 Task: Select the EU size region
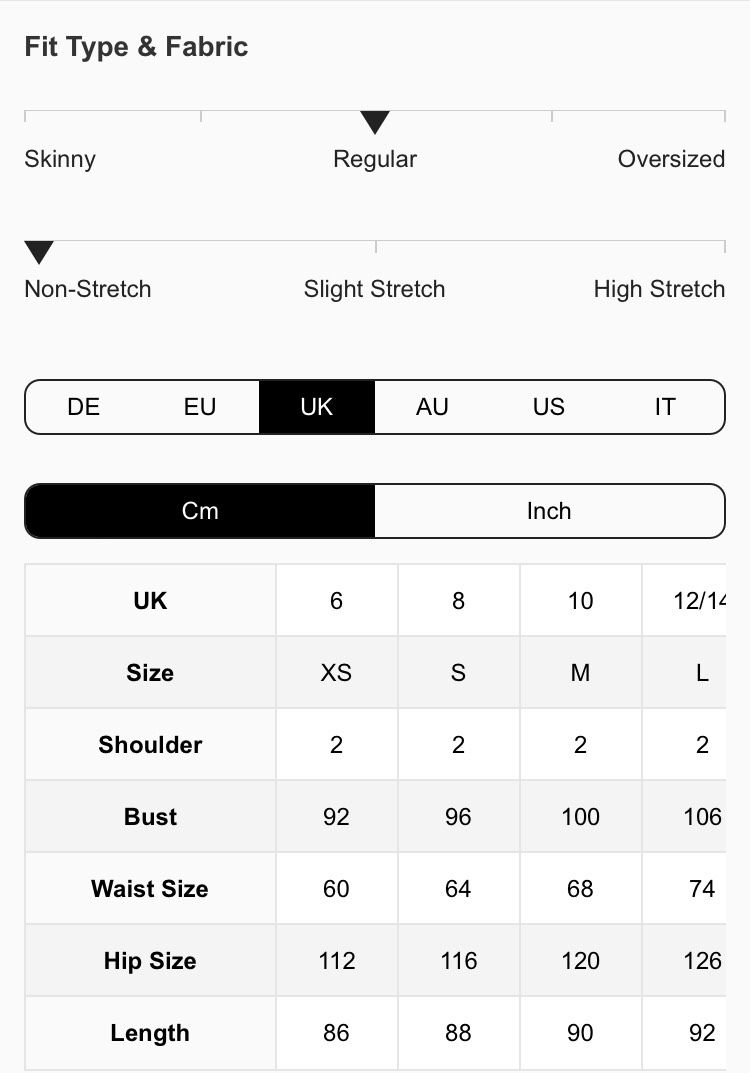point(200,407)
